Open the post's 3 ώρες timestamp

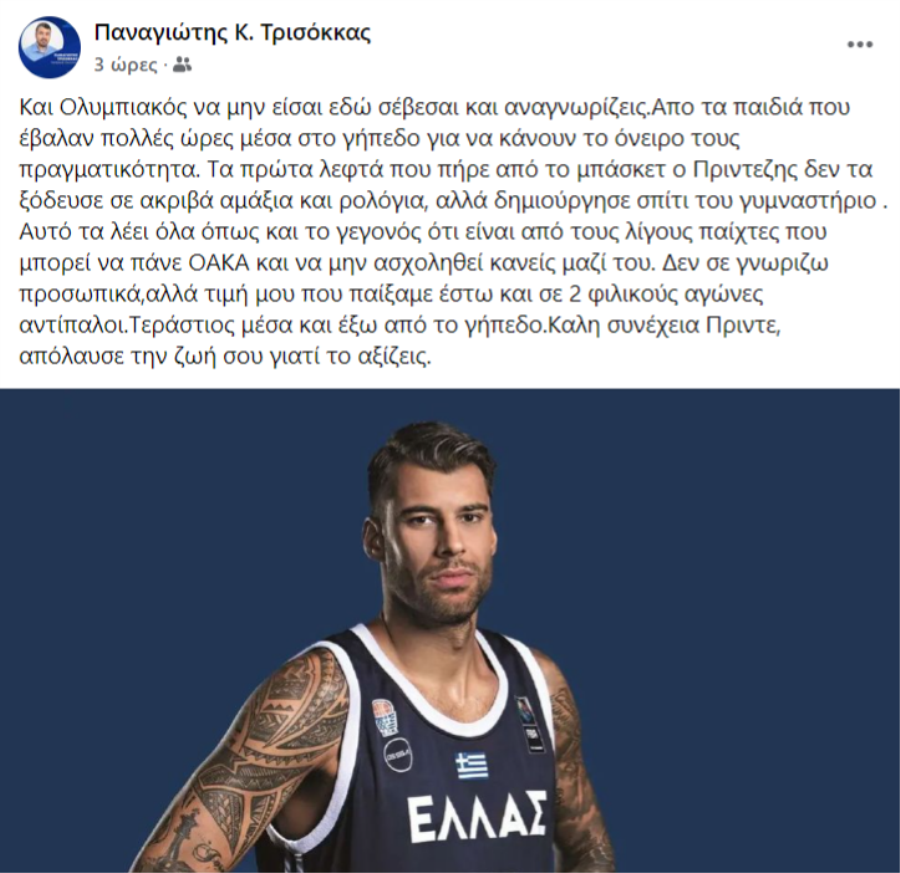pyautogui.click(x=125, y=65)
